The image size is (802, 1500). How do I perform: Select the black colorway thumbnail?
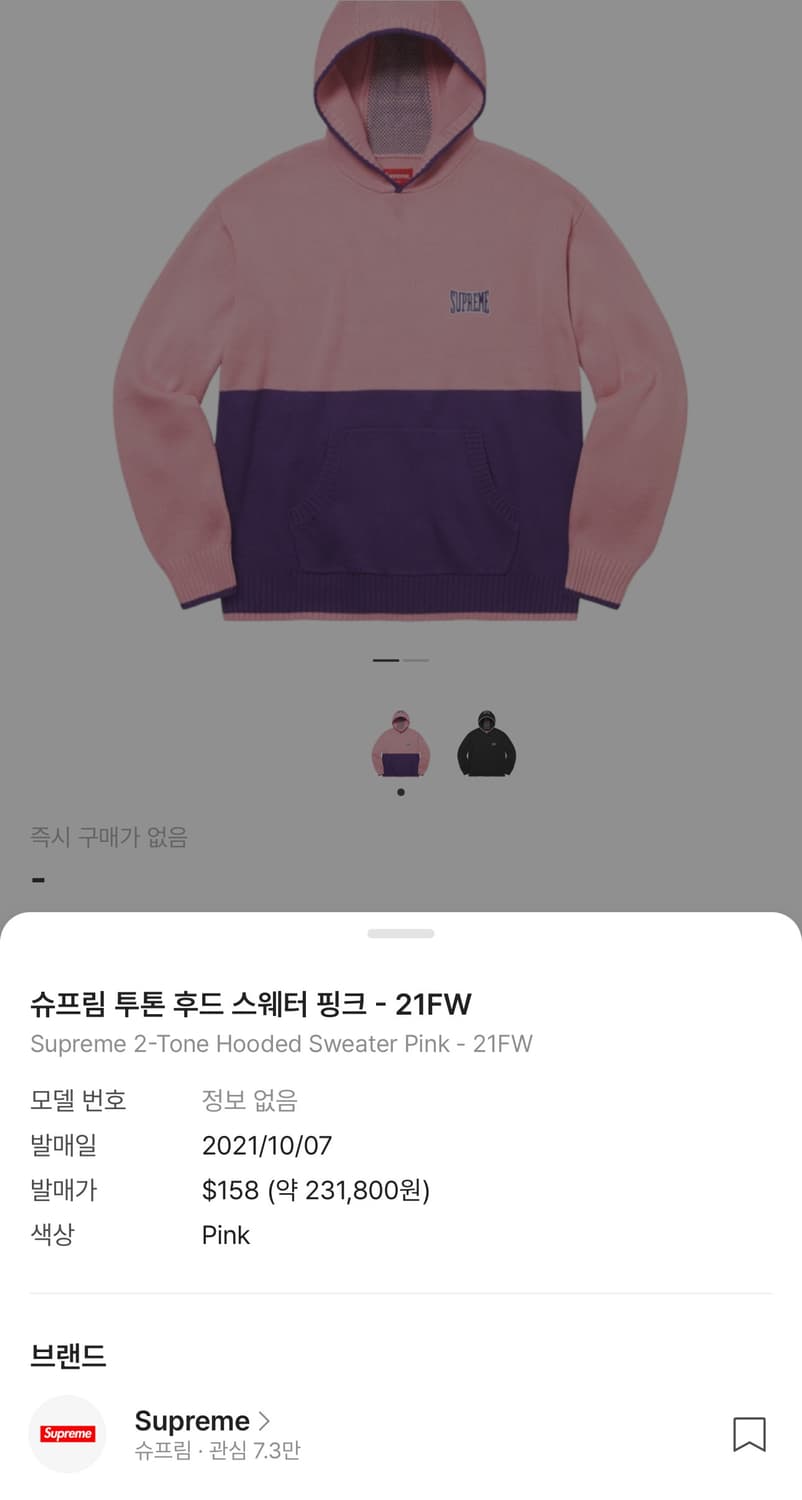point(486,742)
